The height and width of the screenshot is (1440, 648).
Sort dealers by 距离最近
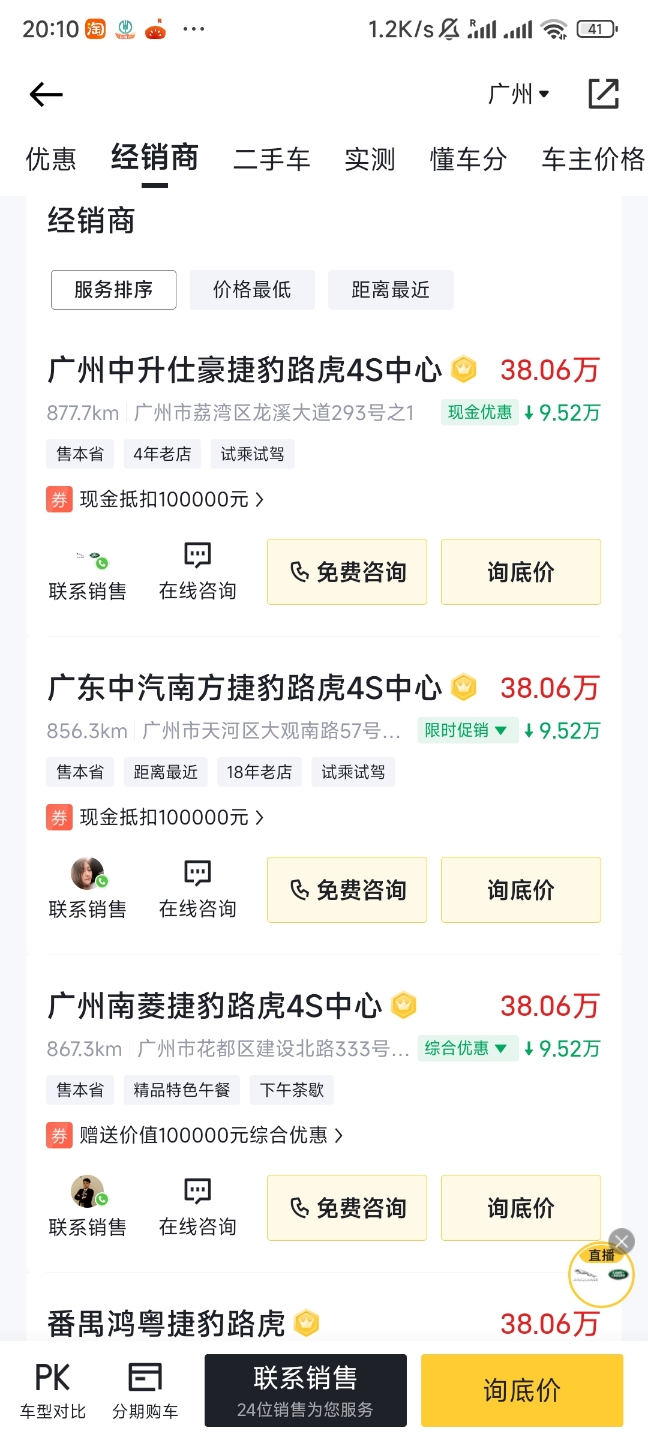391,290
